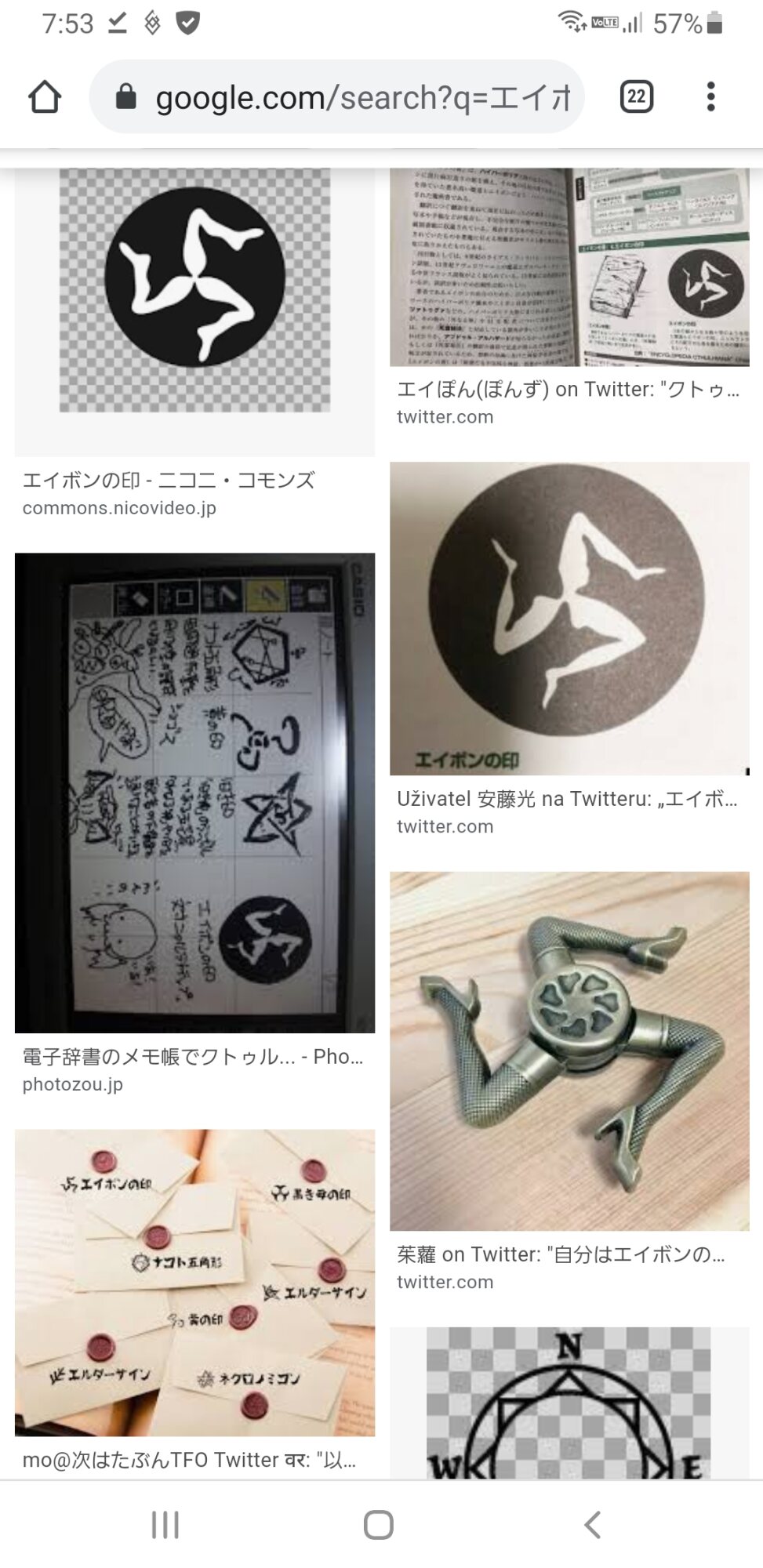
Task: Open the compass symbol image result
Action: 569,1403
